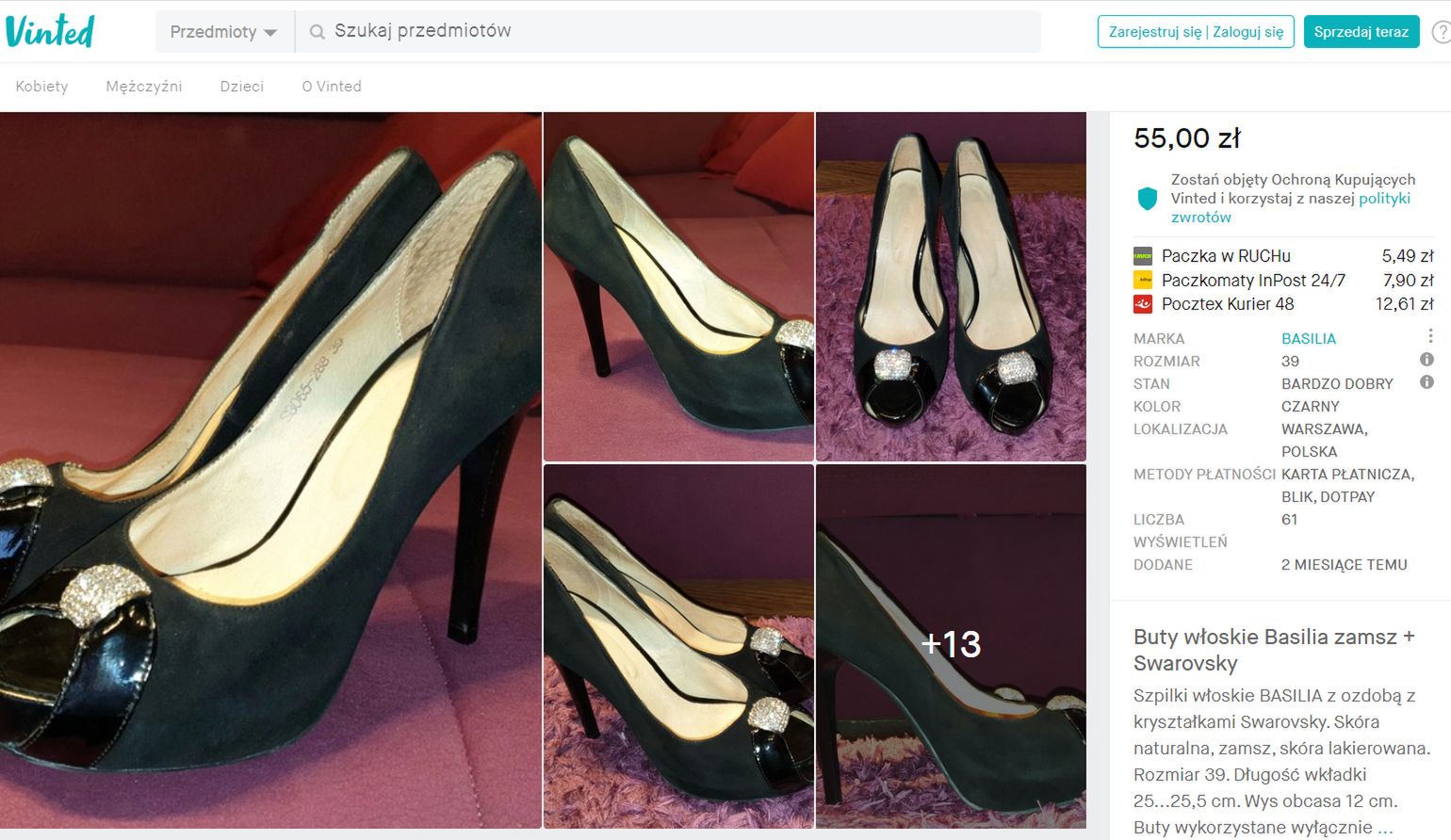The width and height of the screenshot is (1451, 840).
Task: Open the BASILIA brand link
Action: tap(1308, 338)
